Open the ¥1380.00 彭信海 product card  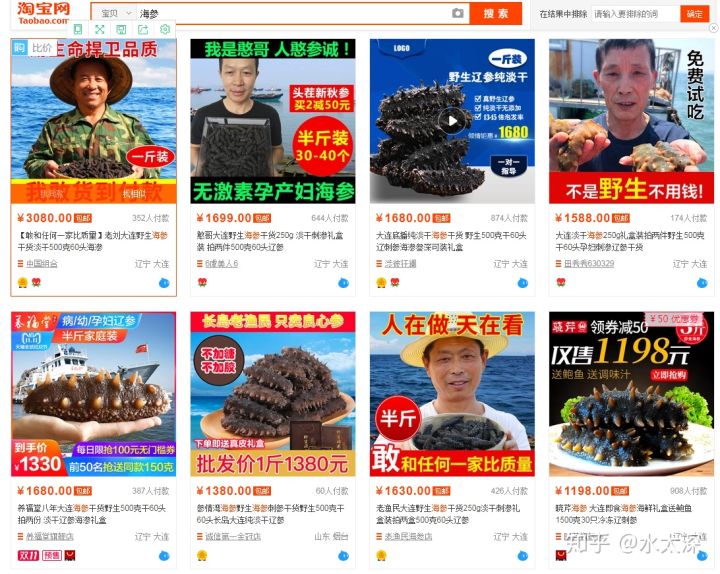(272, 394)
